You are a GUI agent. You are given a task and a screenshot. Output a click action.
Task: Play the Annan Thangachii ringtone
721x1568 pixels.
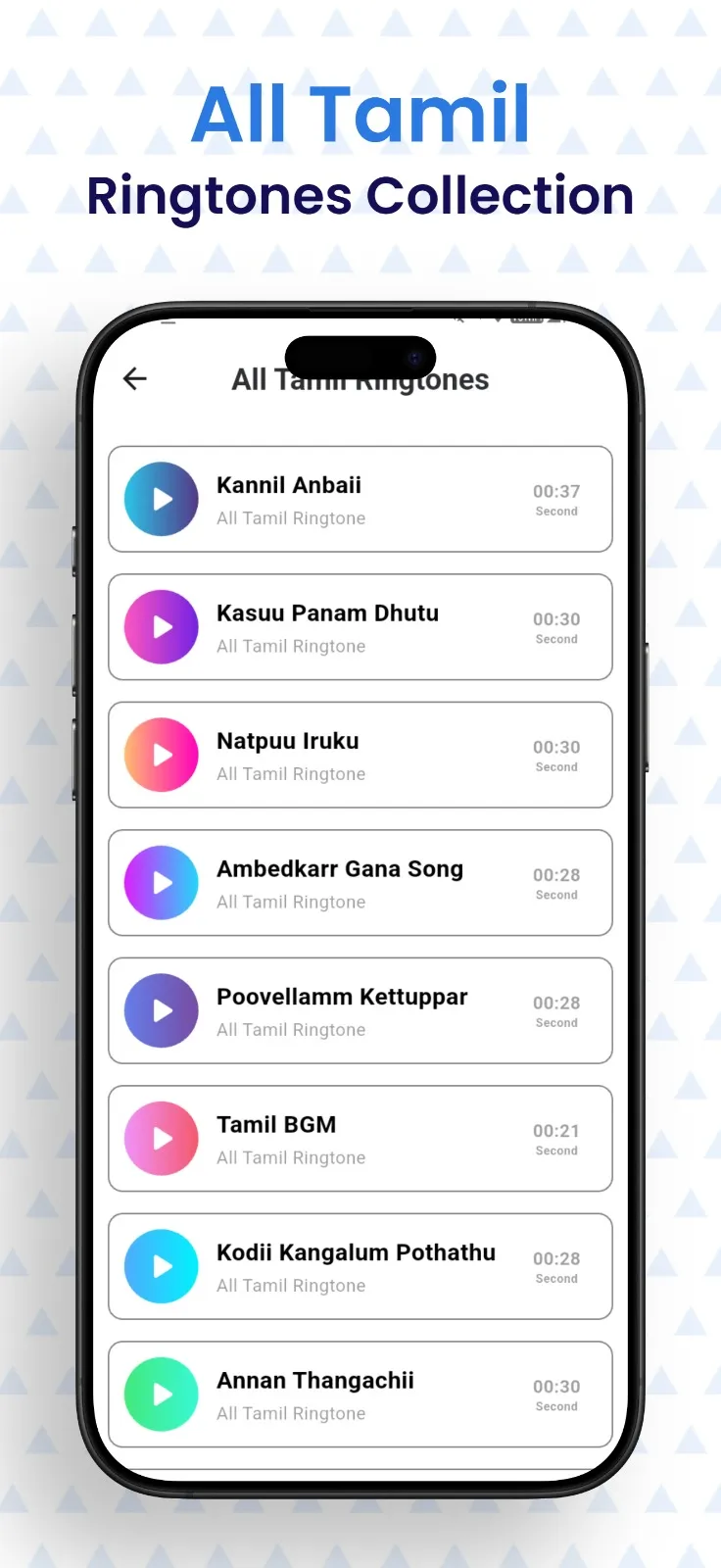pos(161,1394)
